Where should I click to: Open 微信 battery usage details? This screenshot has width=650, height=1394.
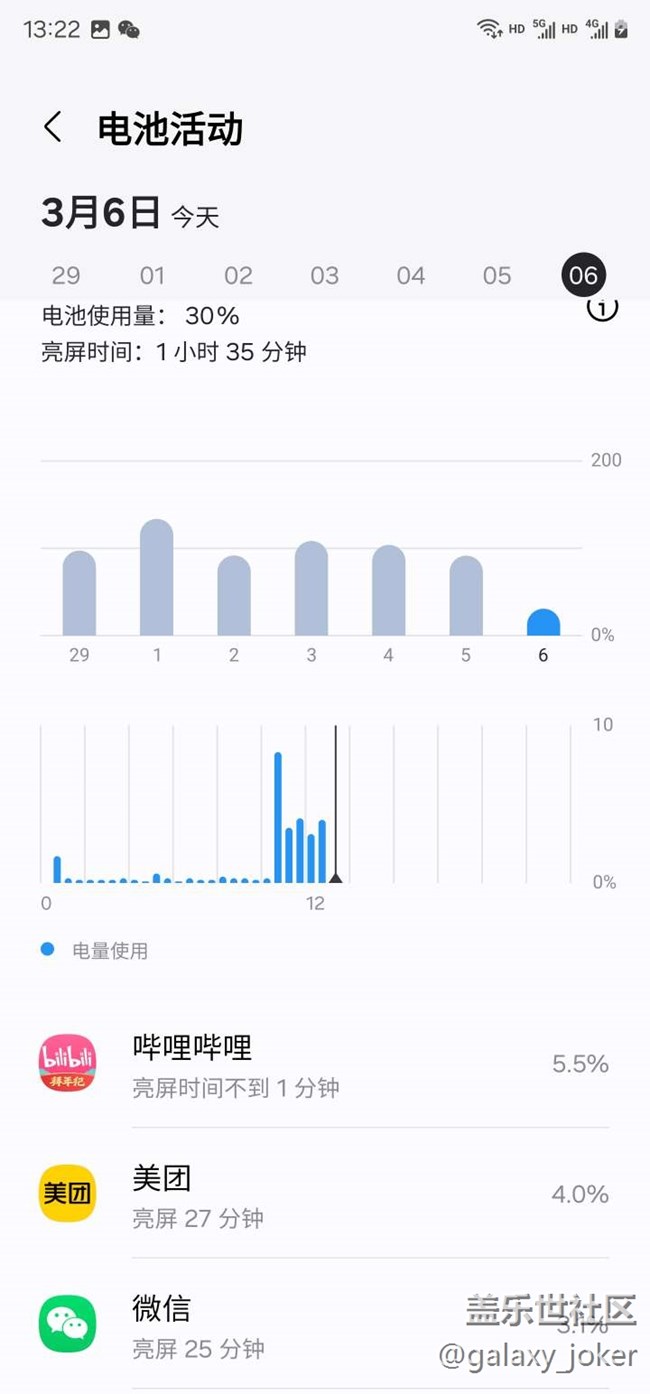pos(325,1324)
